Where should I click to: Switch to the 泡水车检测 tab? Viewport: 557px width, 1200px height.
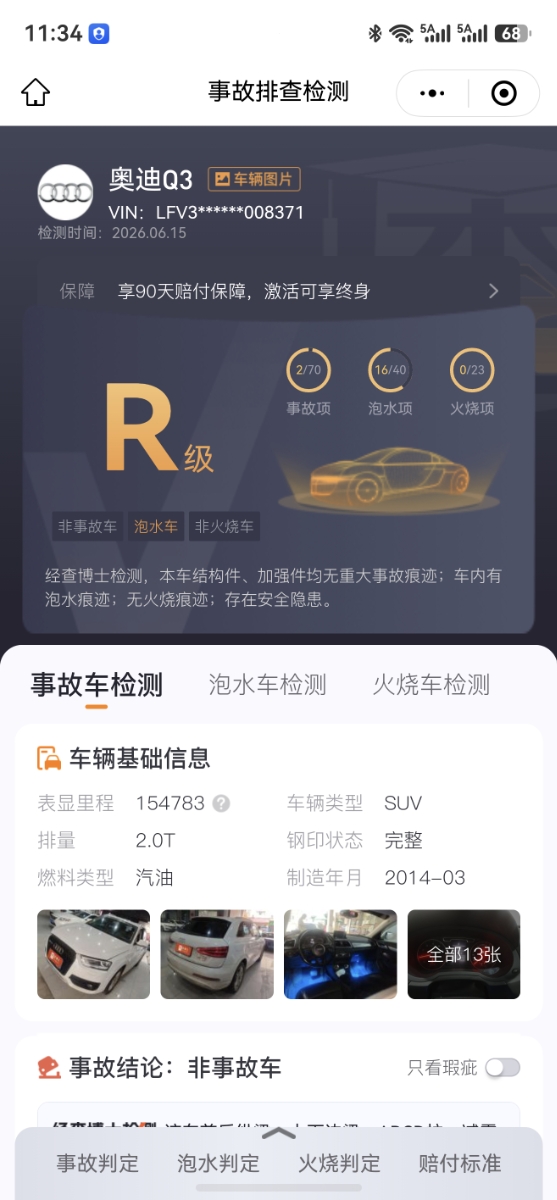[268, 685]
